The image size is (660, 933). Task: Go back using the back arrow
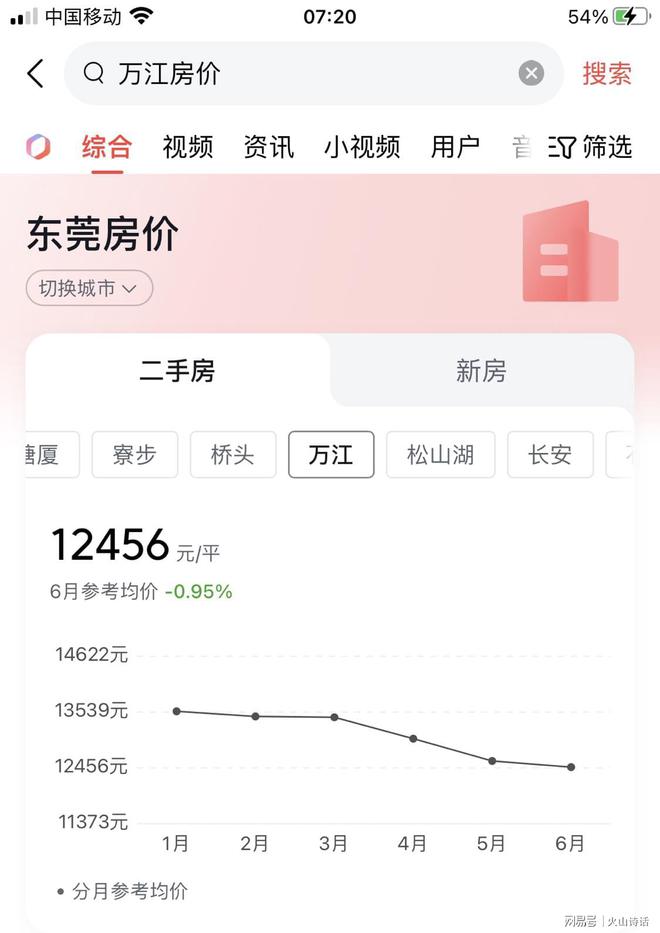click(36, 73)
